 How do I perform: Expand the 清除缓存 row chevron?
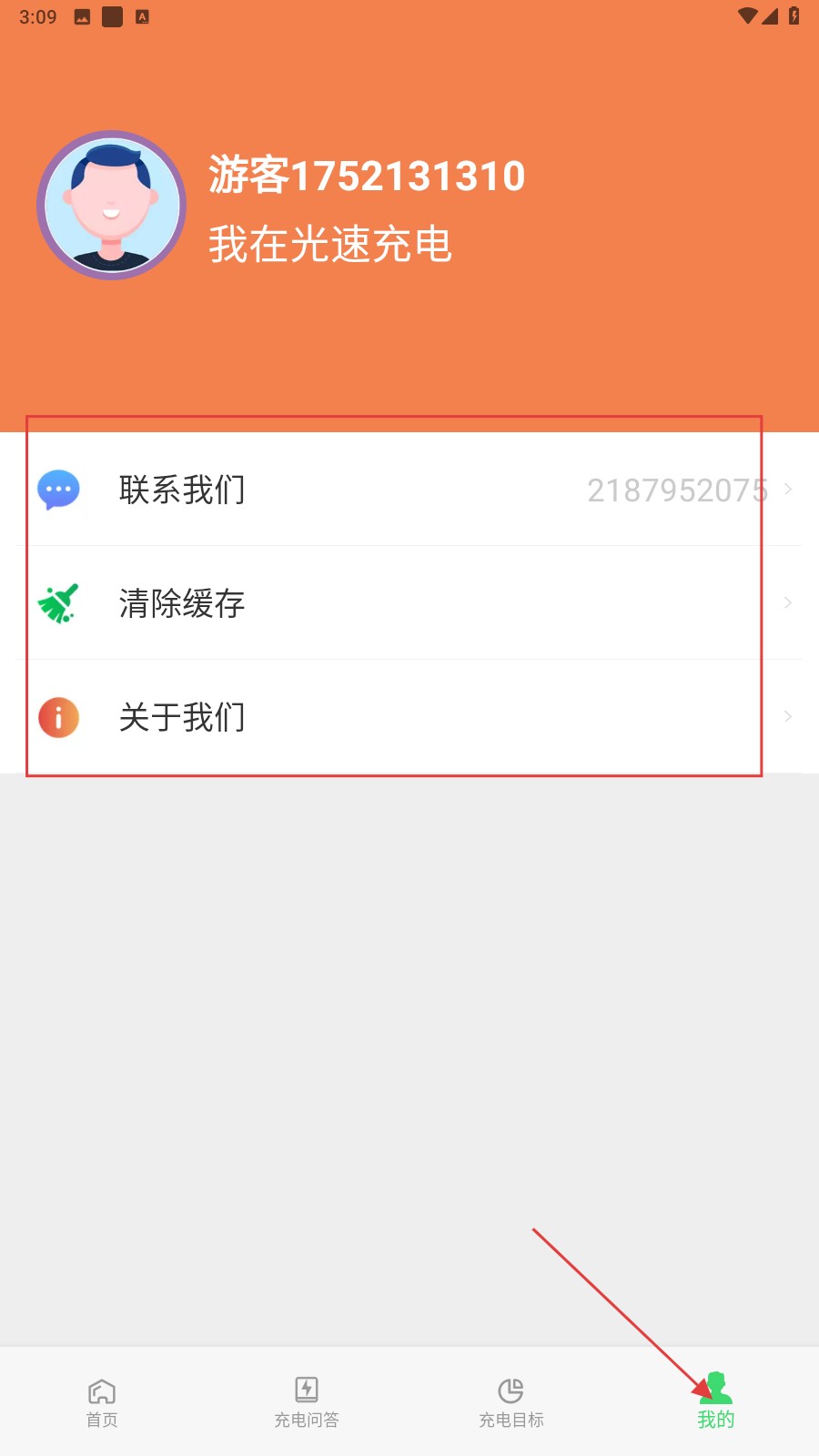point(786,602)
